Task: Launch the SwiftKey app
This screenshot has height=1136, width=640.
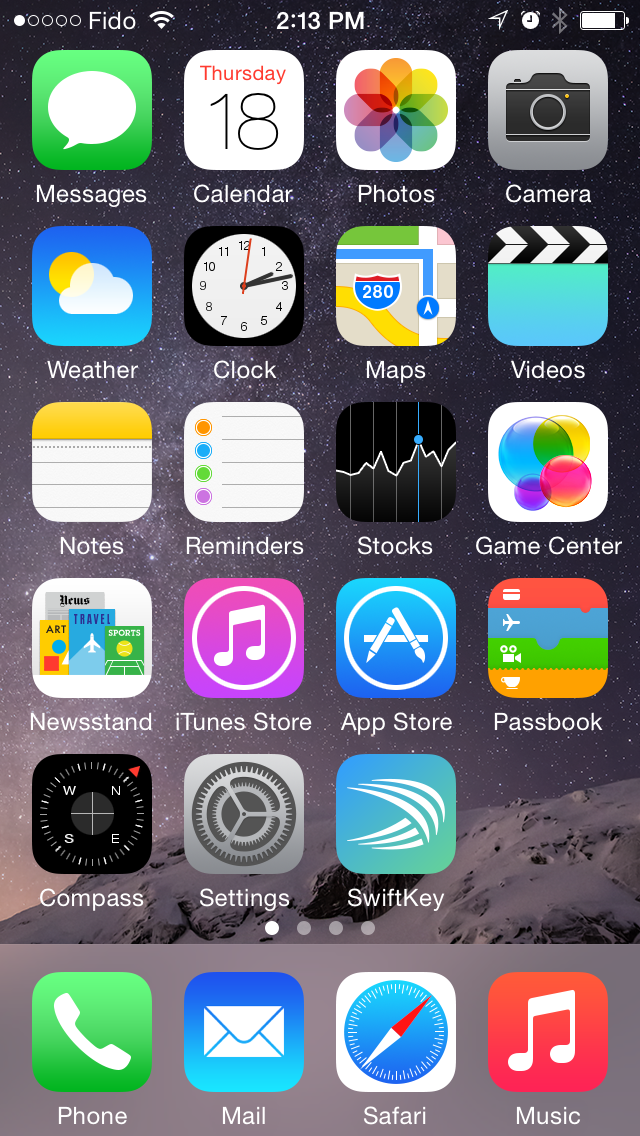Action: (x=396, y=814)
